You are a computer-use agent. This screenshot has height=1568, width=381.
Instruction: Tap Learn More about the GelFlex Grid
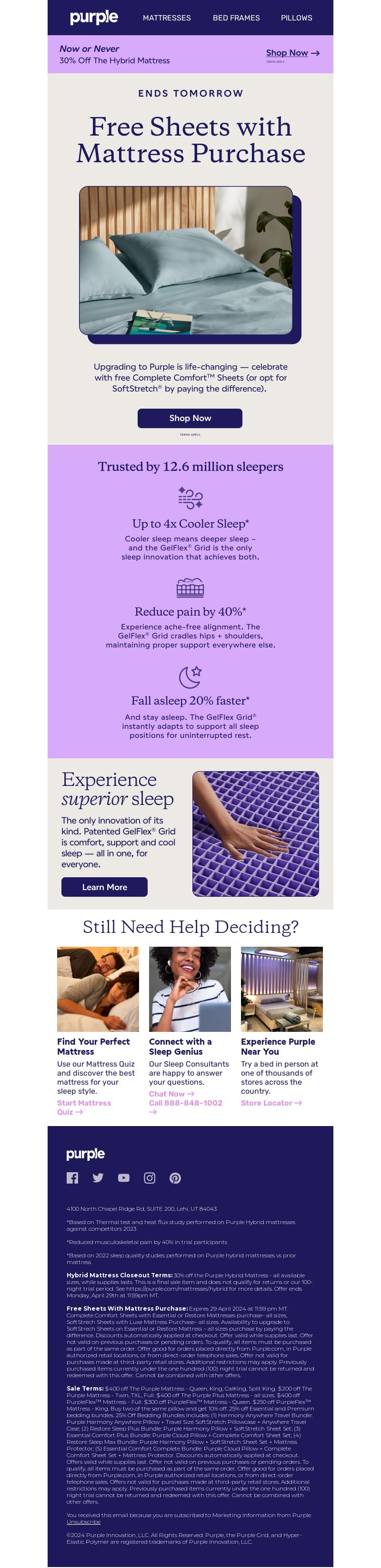104,887
